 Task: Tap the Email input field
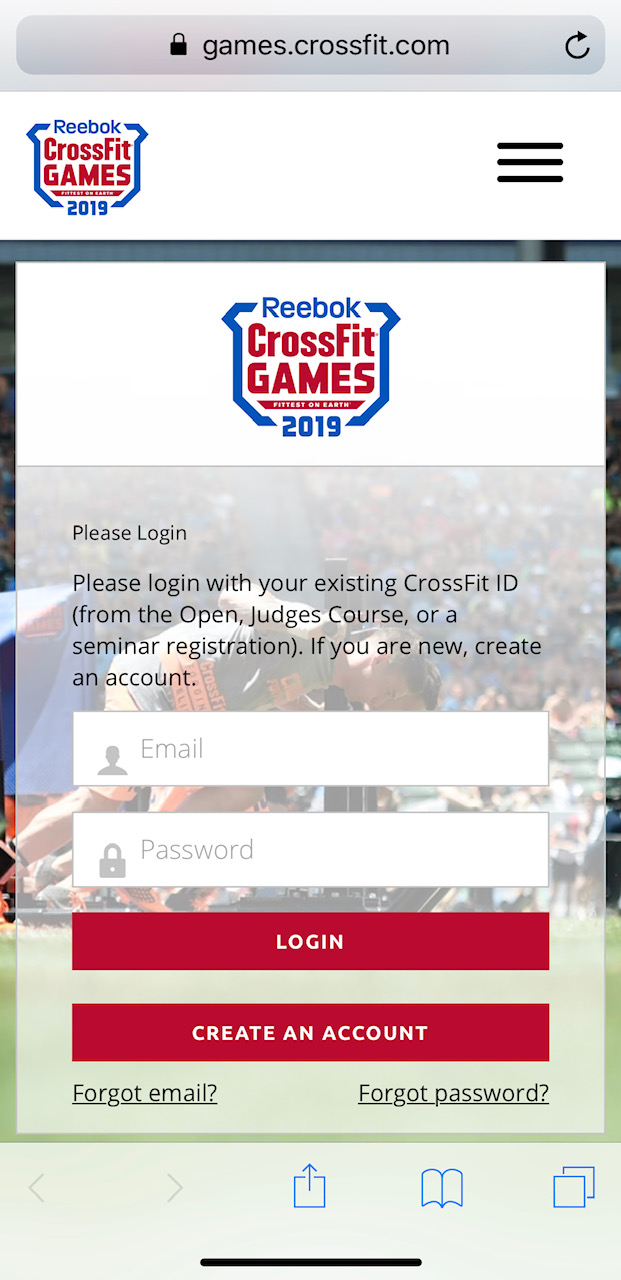tap(310, 749)
